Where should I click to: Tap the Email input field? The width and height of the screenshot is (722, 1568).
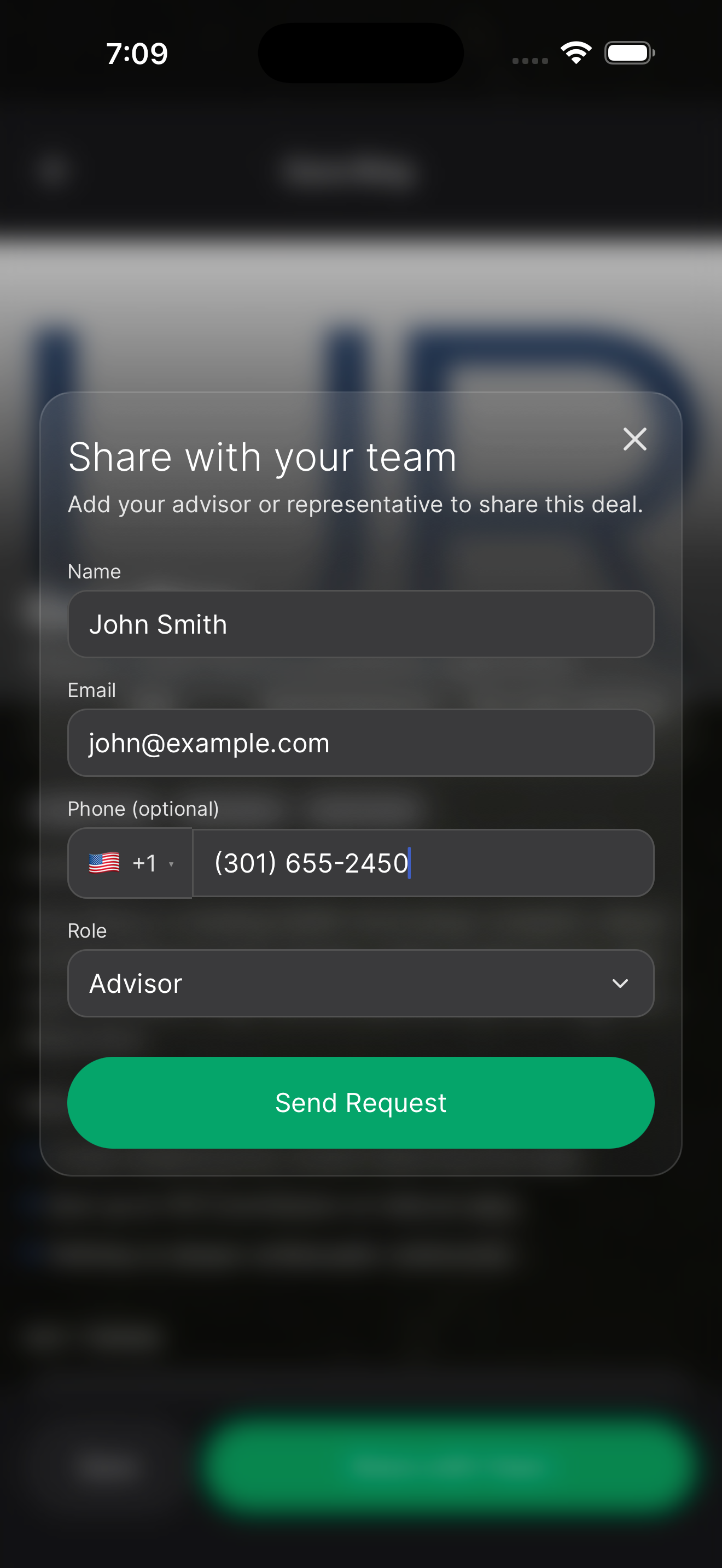point(360,742)
